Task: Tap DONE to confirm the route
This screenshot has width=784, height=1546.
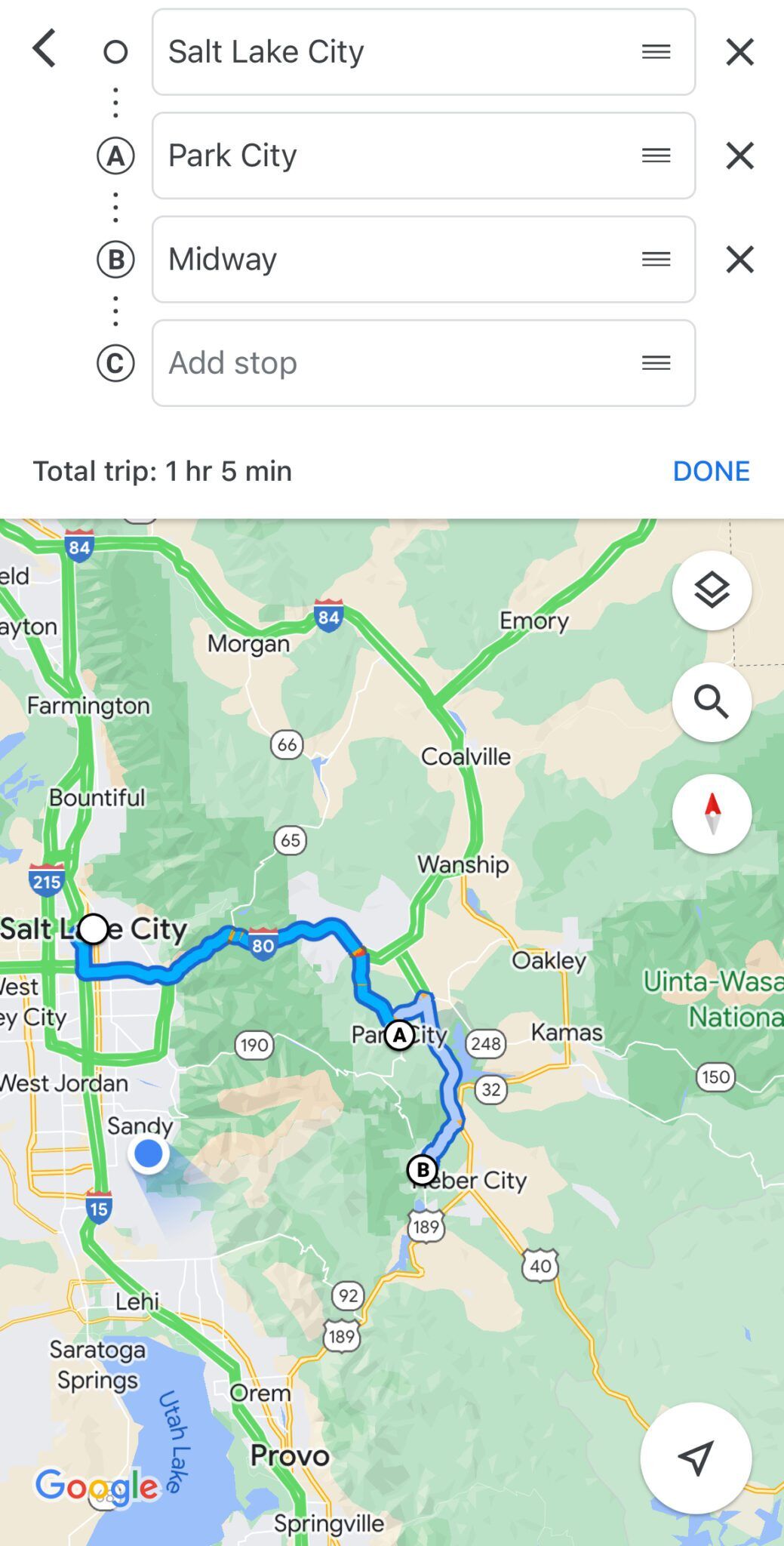Action: pyautogui.click(x=712, y=471)
